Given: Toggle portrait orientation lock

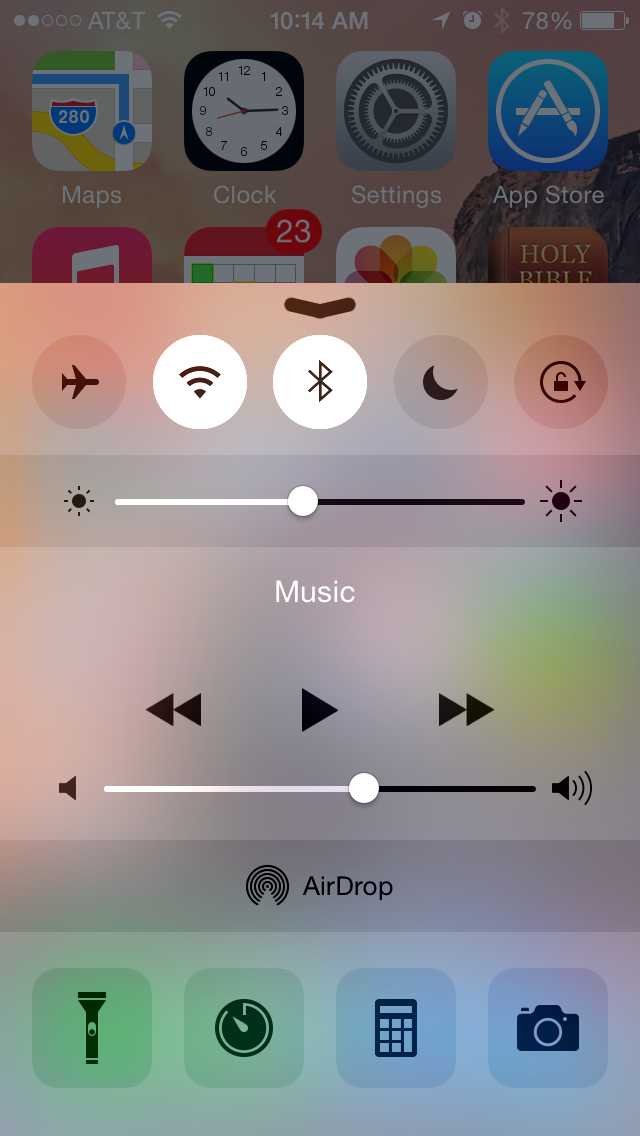Looking at the screenshot, I should 560,382.
